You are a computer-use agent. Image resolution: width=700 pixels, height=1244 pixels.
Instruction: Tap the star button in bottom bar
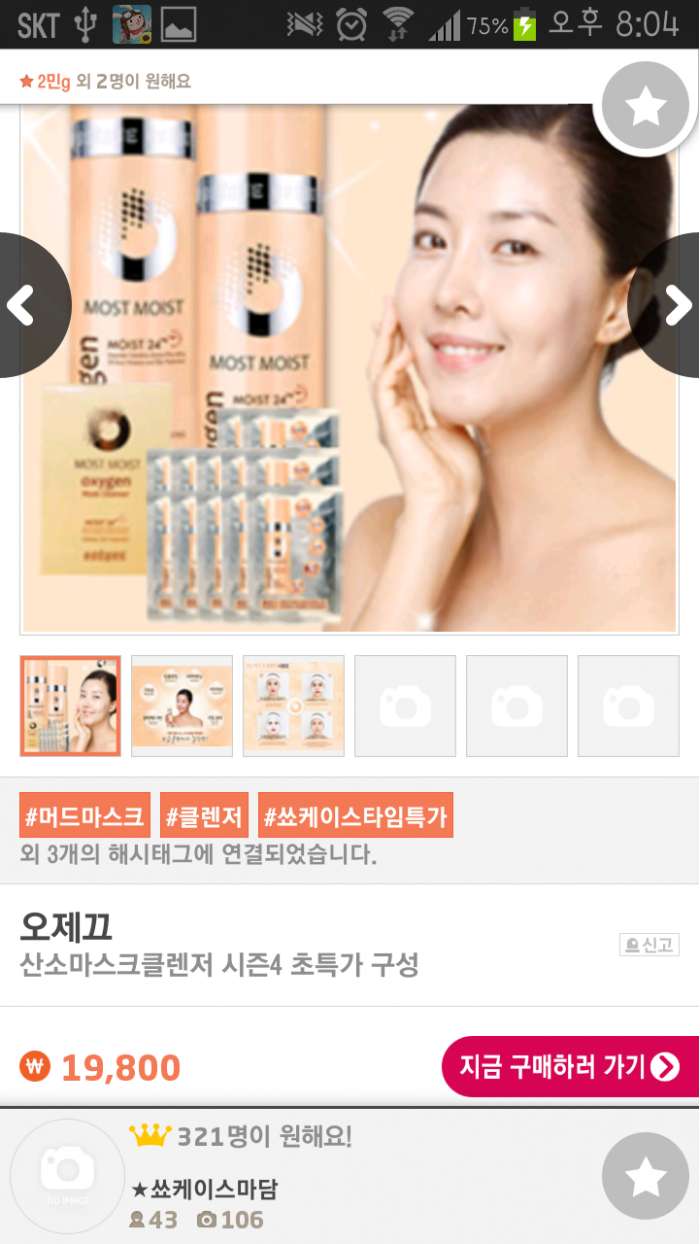pos(646,1177)
